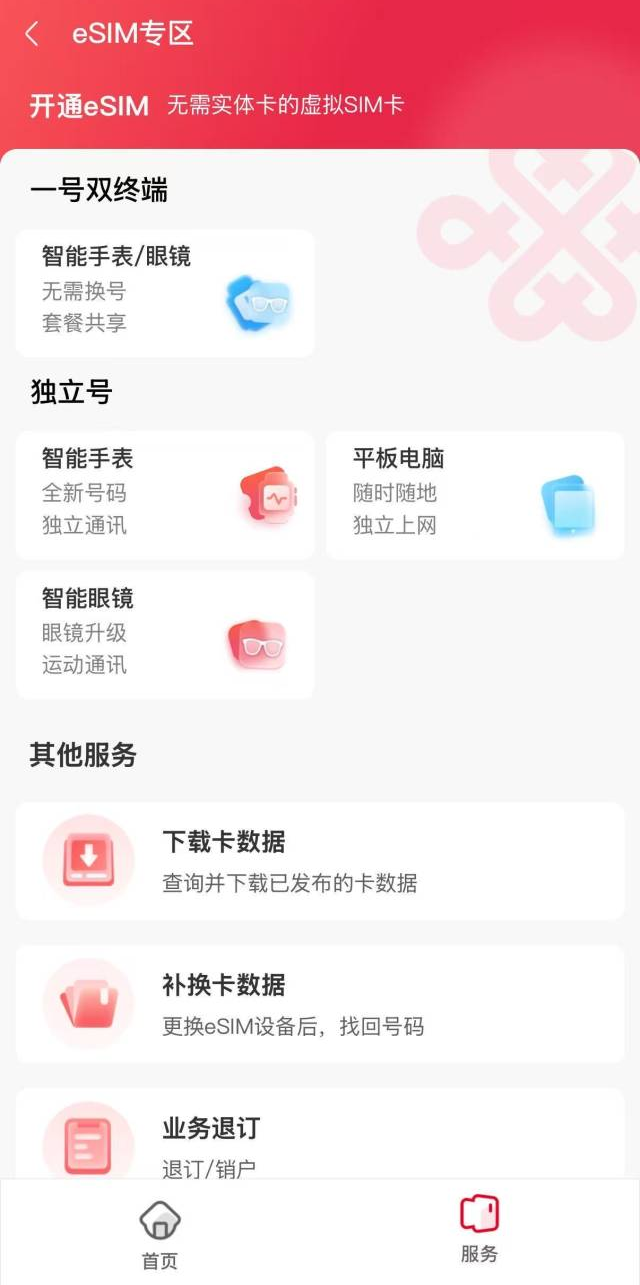Screen dimensions: 640x1285
Task: Open 补换卡数据 service
Action: coord(320,1004)
